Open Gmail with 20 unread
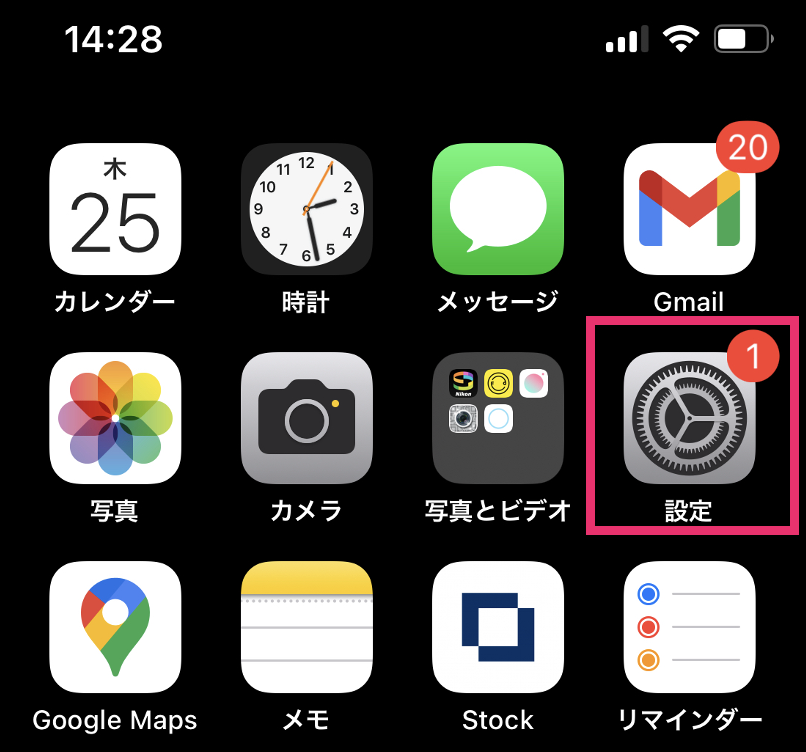Viewport: 806px width, 752px height. click(688, 209)
